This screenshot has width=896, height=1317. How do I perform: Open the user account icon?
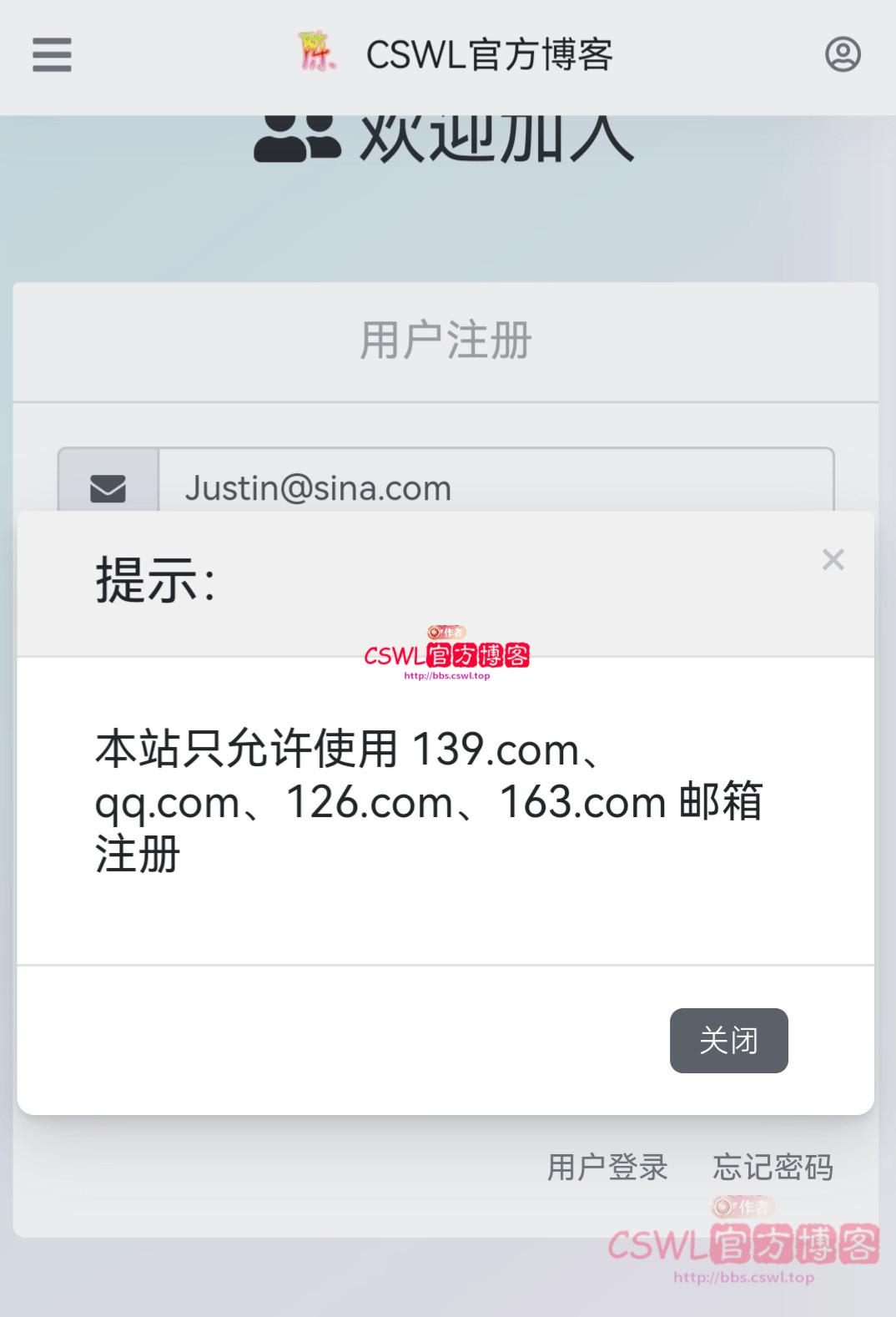coord(843,55)
